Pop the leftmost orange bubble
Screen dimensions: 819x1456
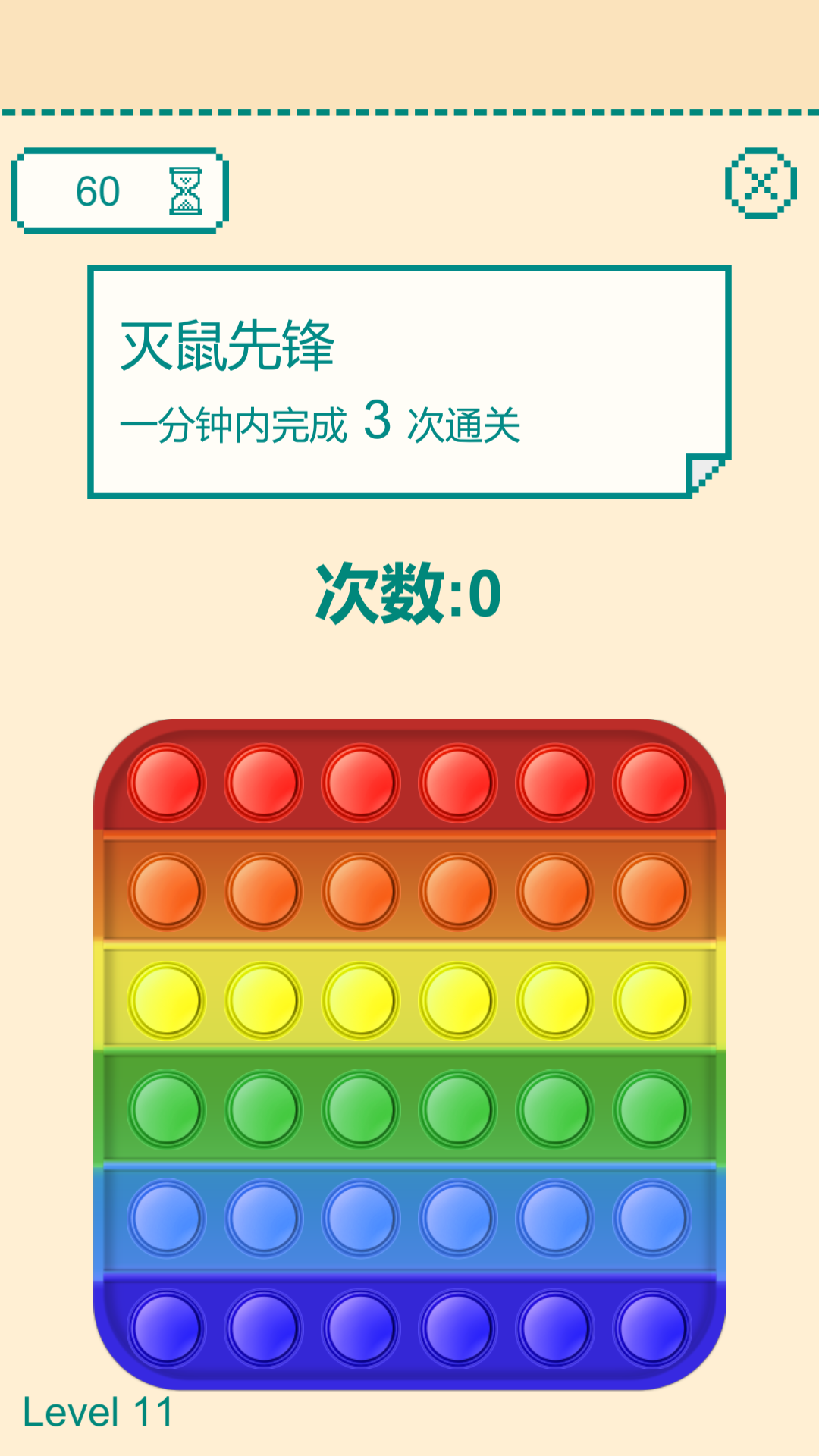166,892
